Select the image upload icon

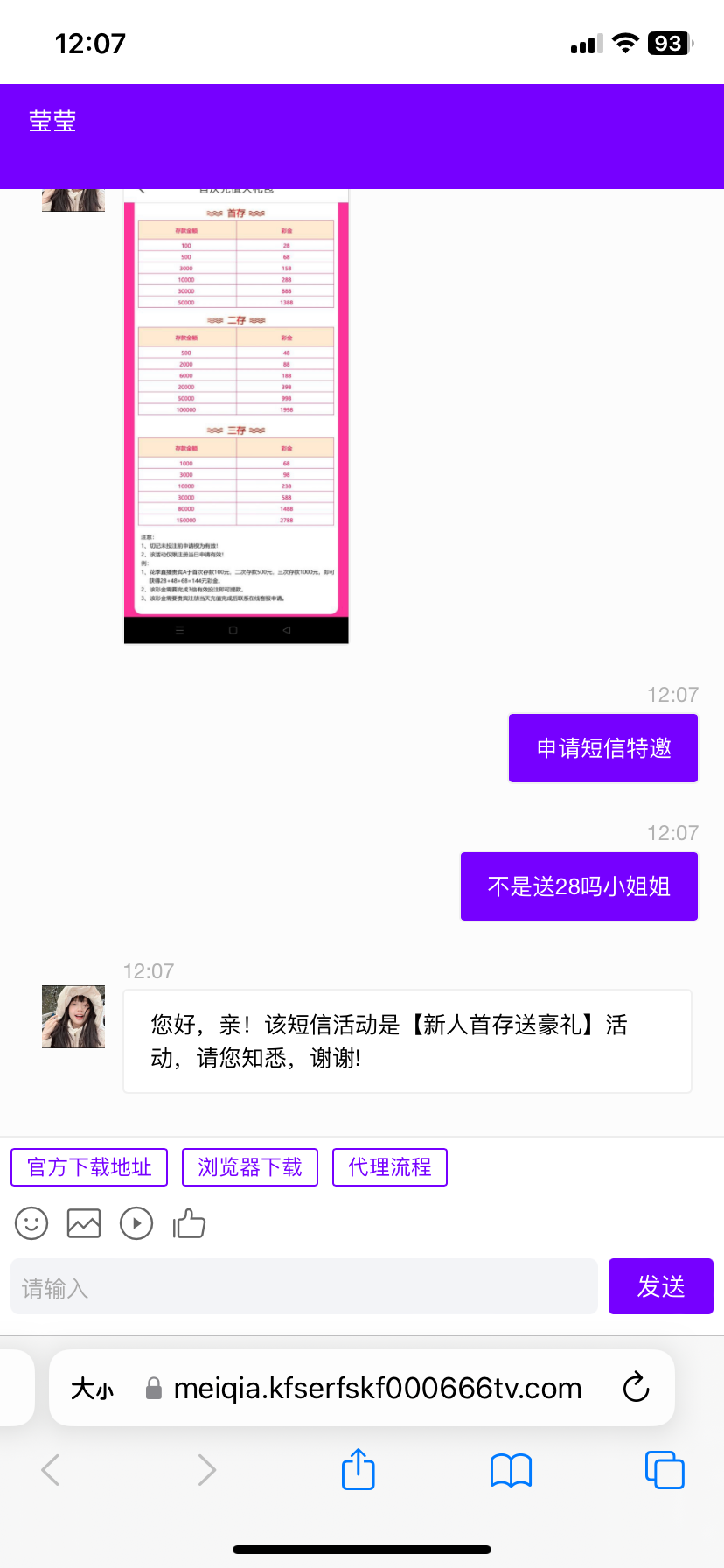pyautogui.click(x=83, y=1222)
